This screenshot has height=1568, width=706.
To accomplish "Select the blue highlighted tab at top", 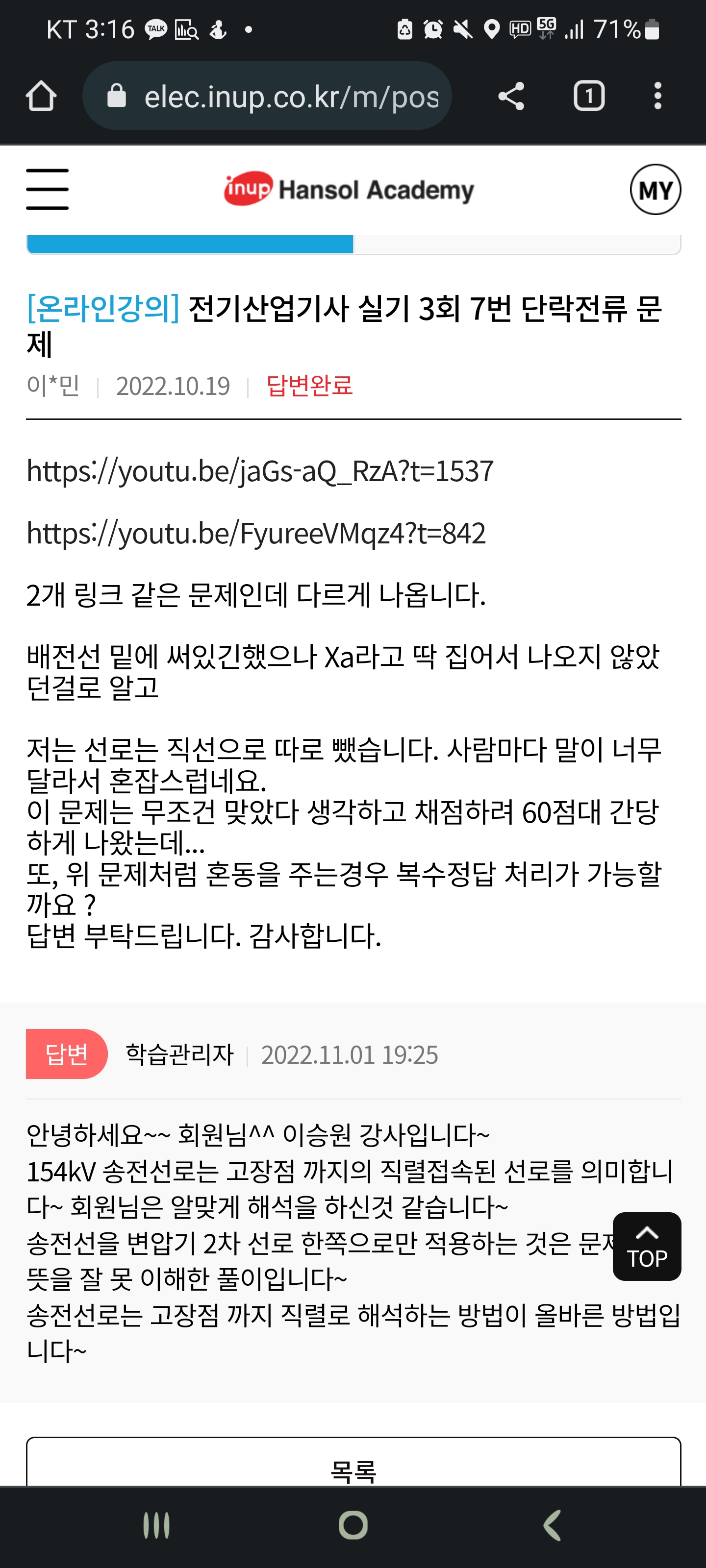I will (190, 244).
